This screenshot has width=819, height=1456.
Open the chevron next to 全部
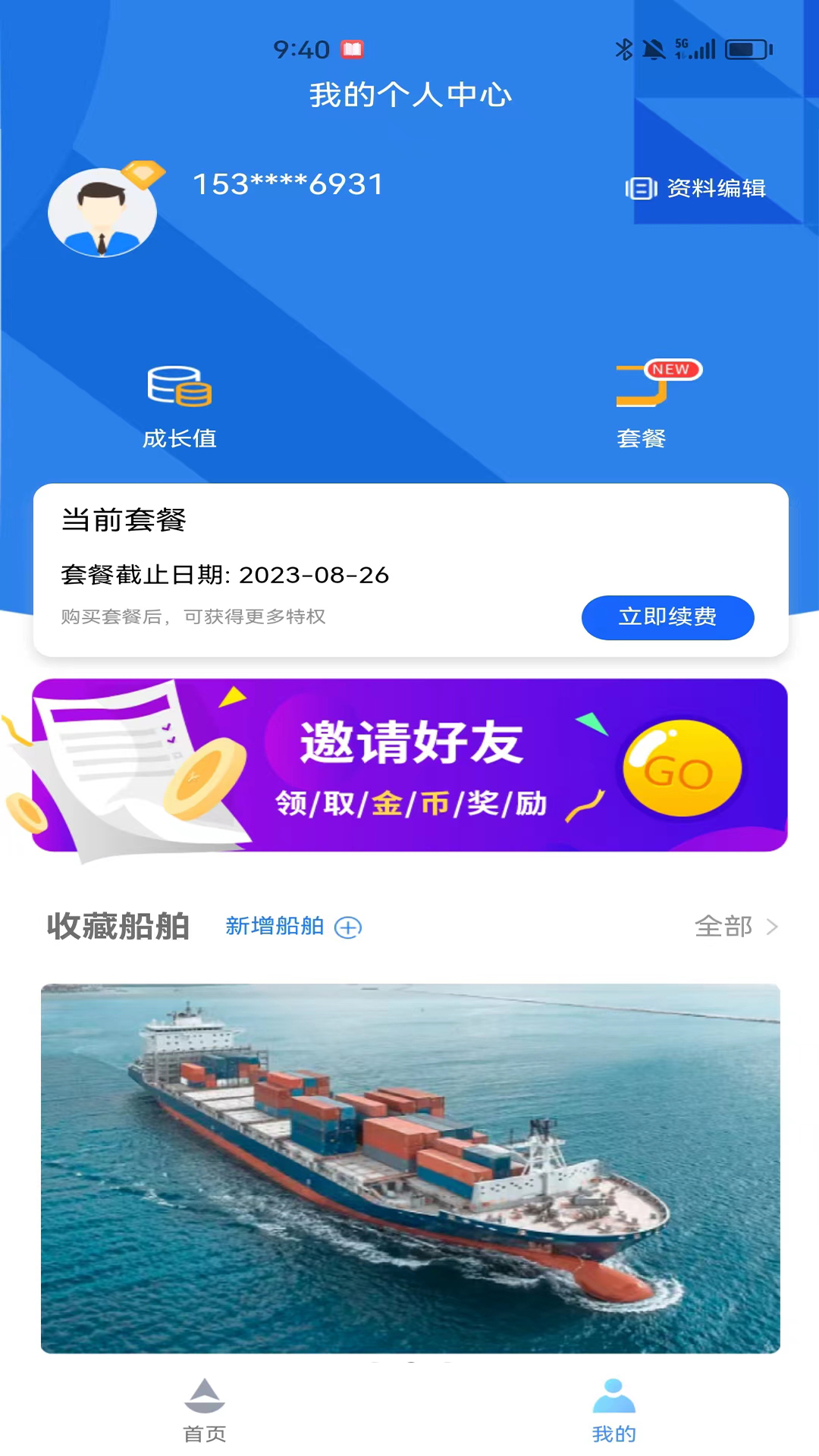(772, 927)
